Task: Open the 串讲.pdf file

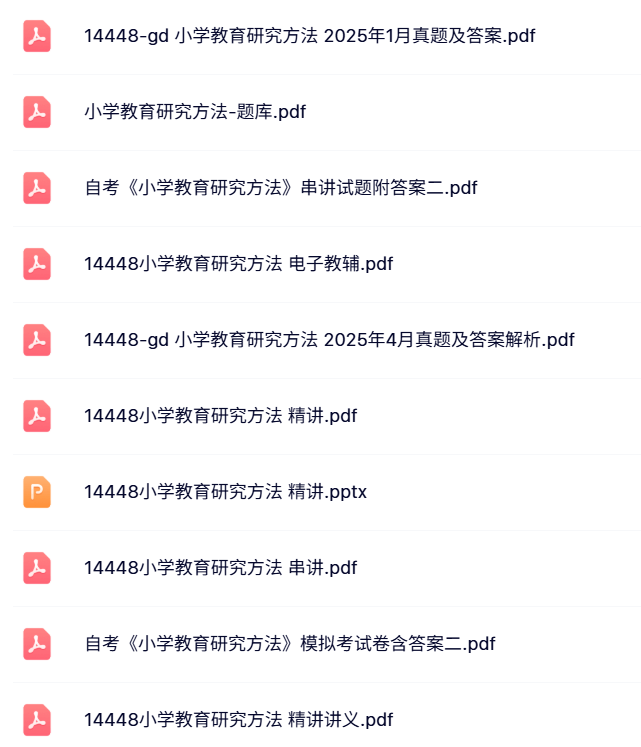Action: [x=220, y=568]
